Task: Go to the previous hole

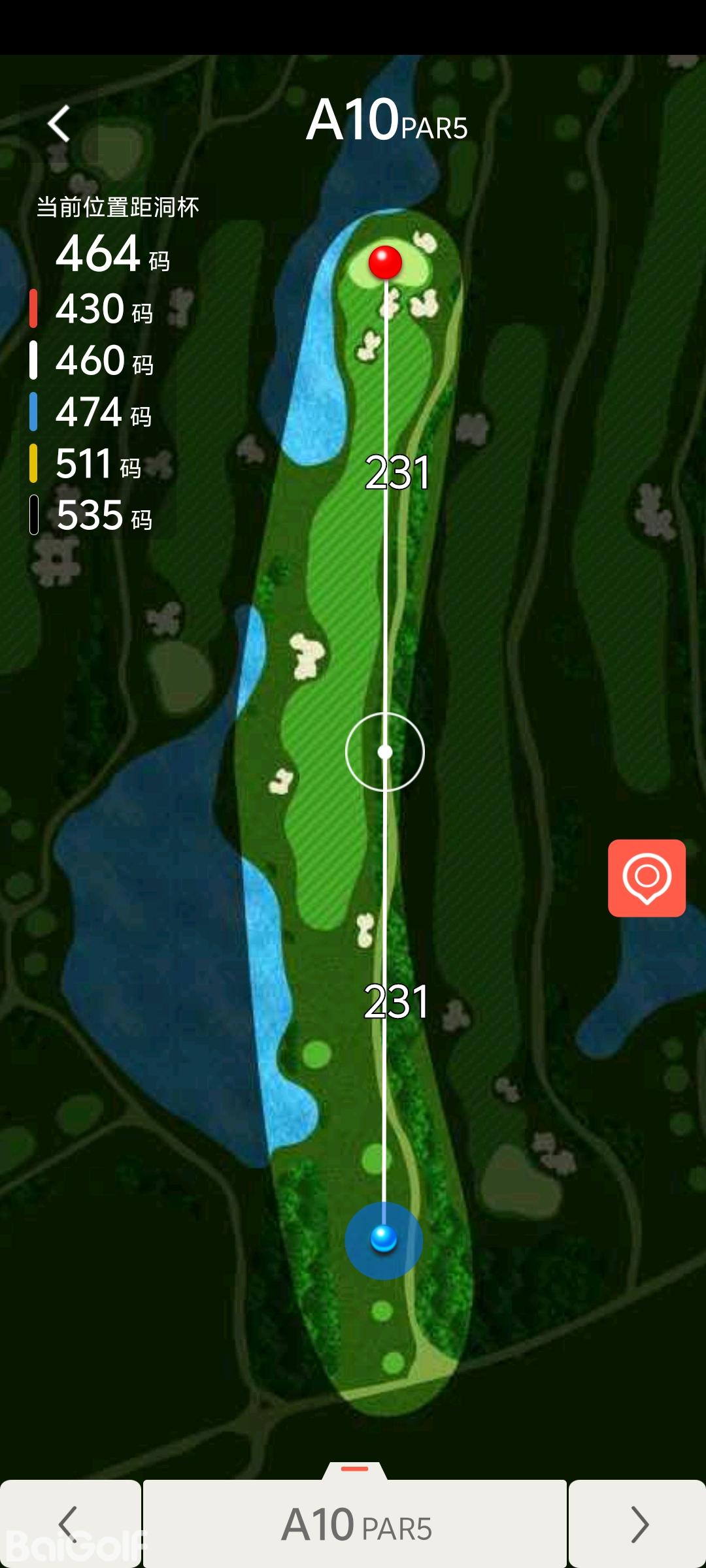Action: (x=69, y=1524)
